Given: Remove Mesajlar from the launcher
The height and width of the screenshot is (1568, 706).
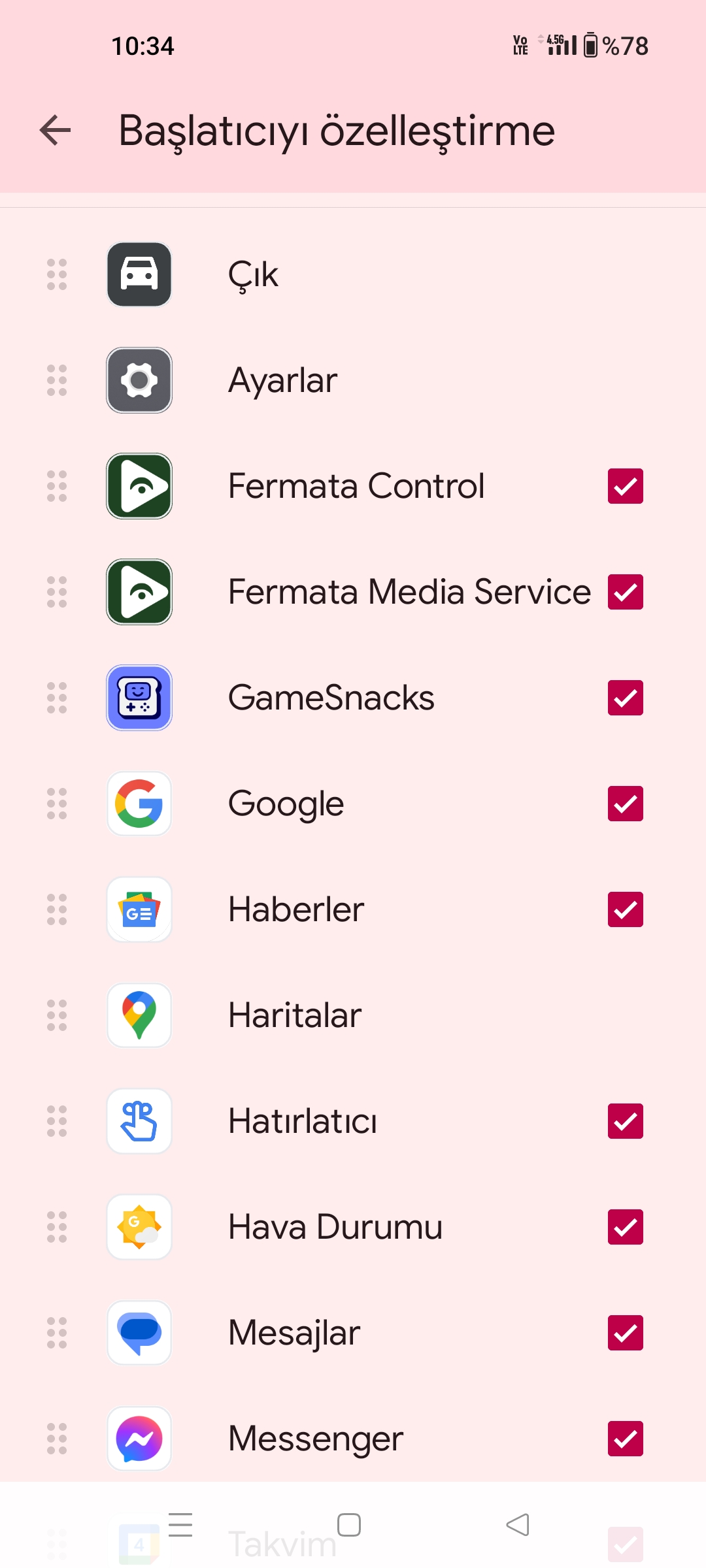Looking at the screenshot, I should 625,1333.
